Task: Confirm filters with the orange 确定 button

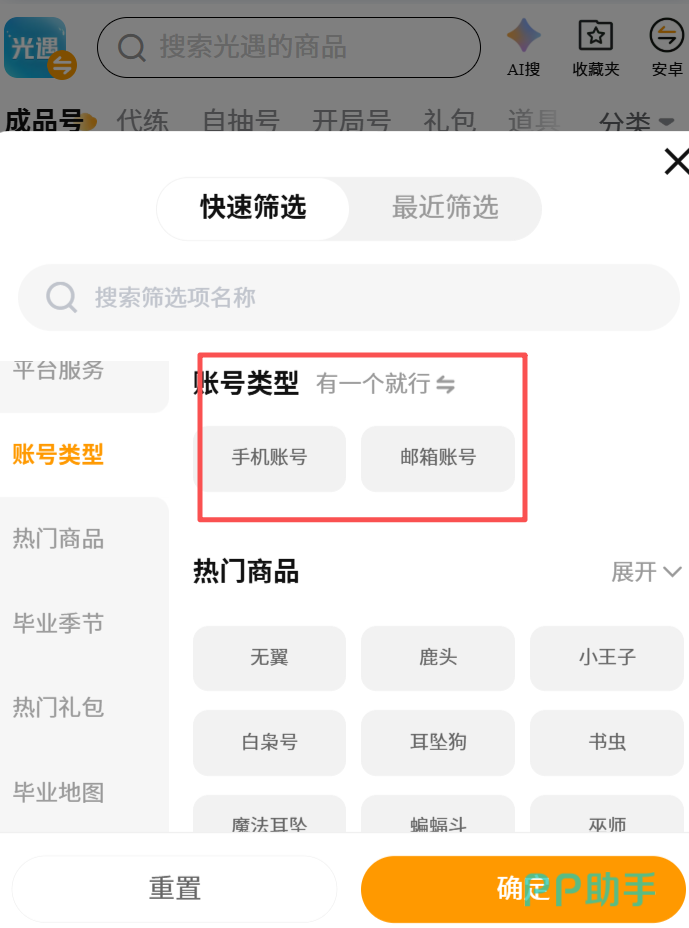Action: pyautogui.click(x=523, y=889)
